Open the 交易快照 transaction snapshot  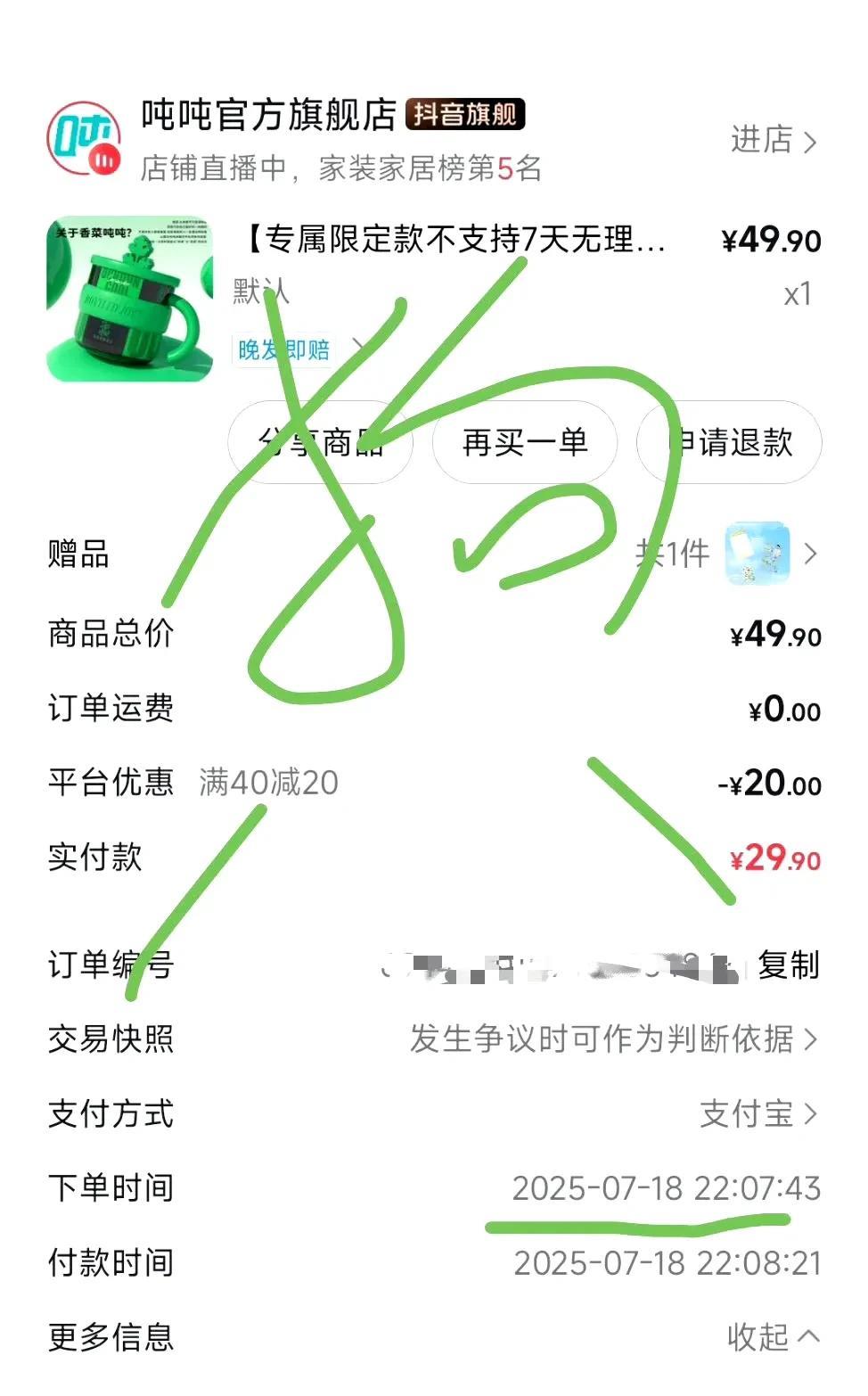point(613,1039)
